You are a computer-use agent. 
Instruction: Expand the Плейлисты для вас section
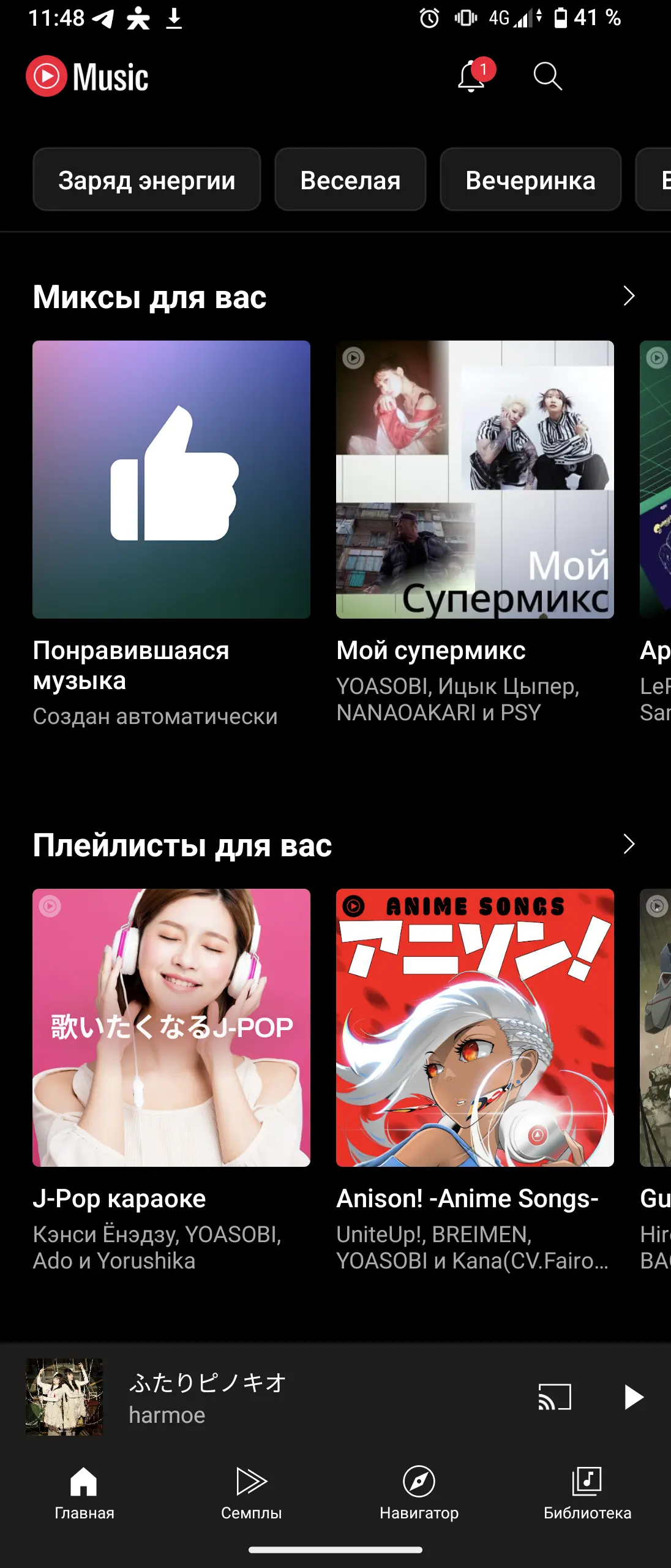point(629,845)
